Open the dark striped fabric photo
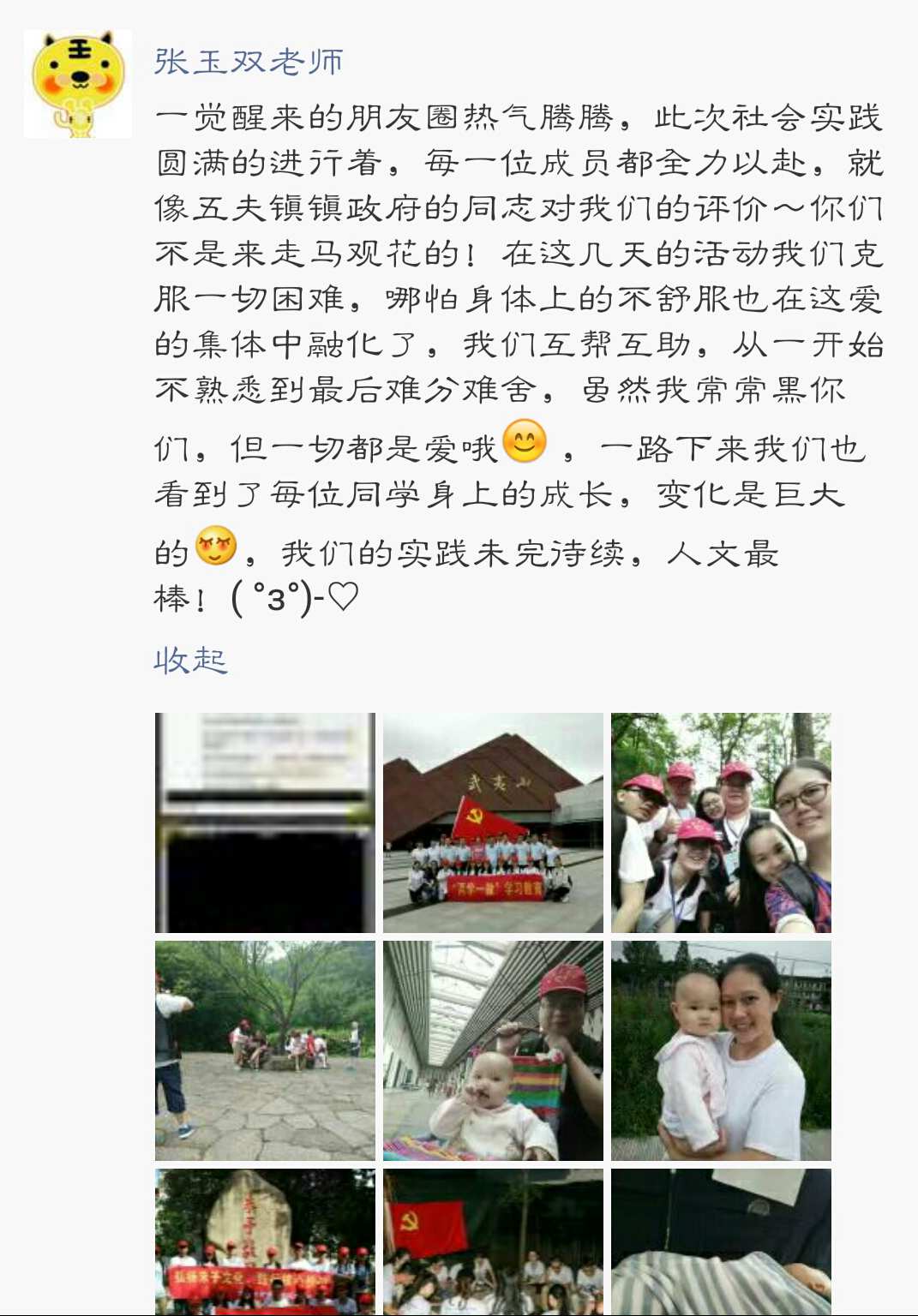This screenshot has width=918, height=1316. [x=721, y=1242]
